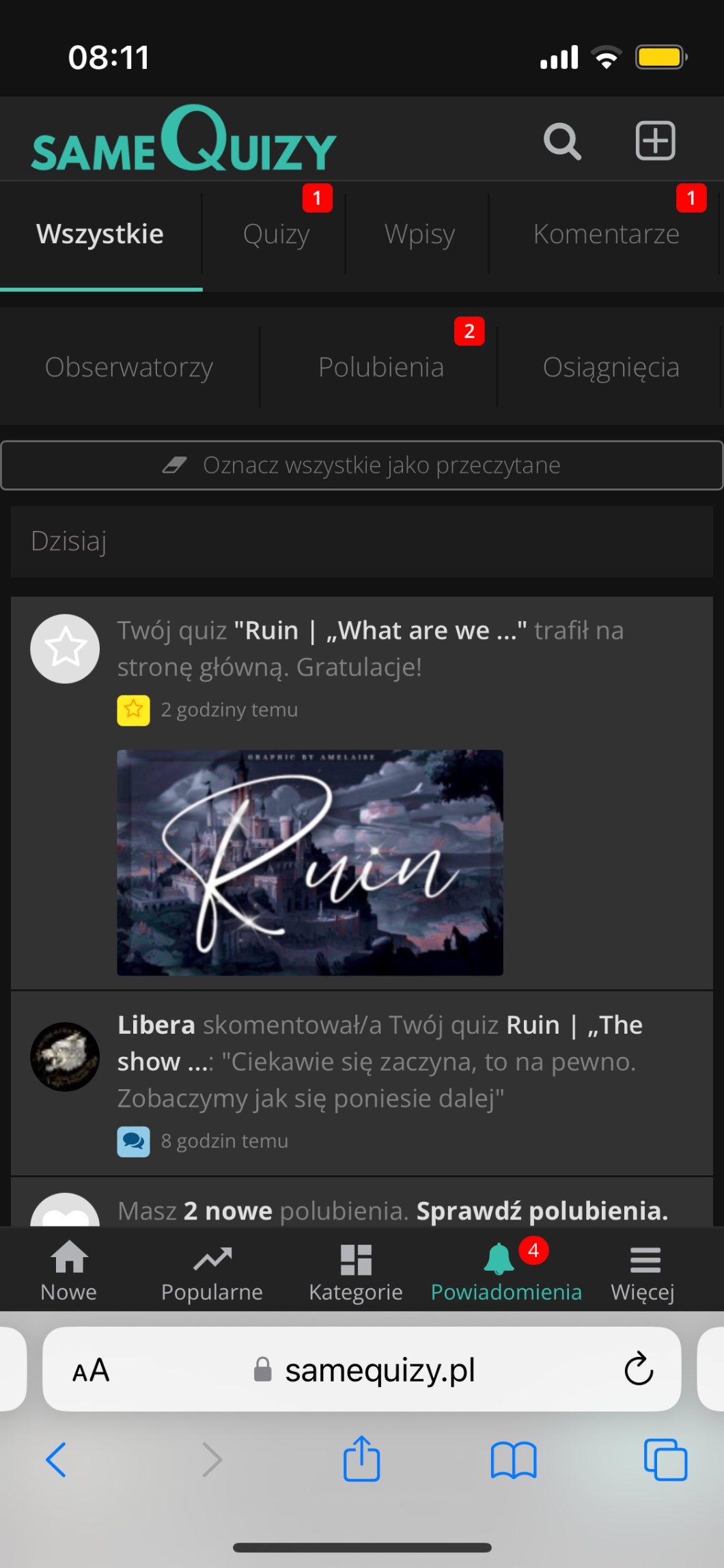Screen dimensions: 724x1568
Task: Go to the SameQuizy homepage logo
Action: pyautogui.click(x=184, y=140)
